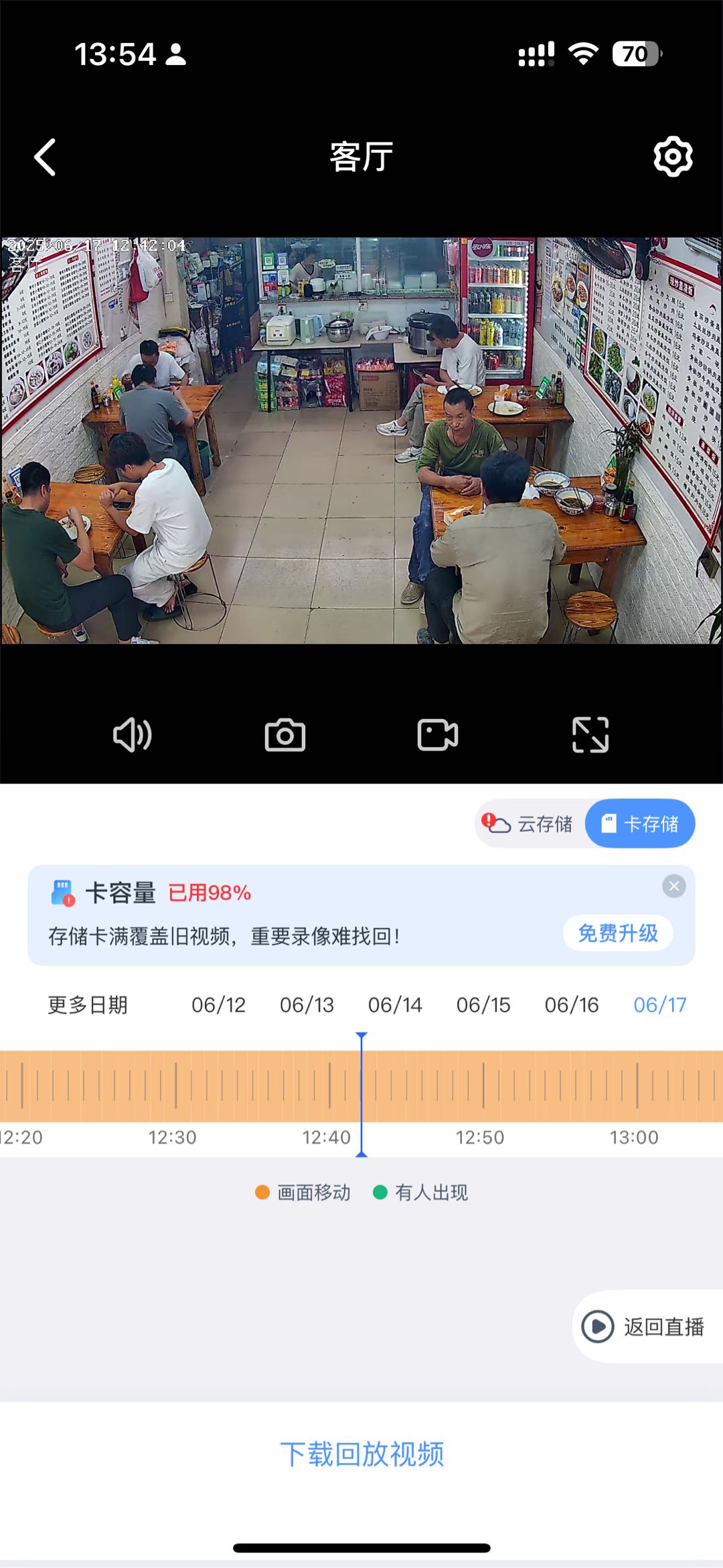Screen dimensions: 723x1568
Task: Dismiss the 卡容量 capacity banner
Action: tap(673, 886)
